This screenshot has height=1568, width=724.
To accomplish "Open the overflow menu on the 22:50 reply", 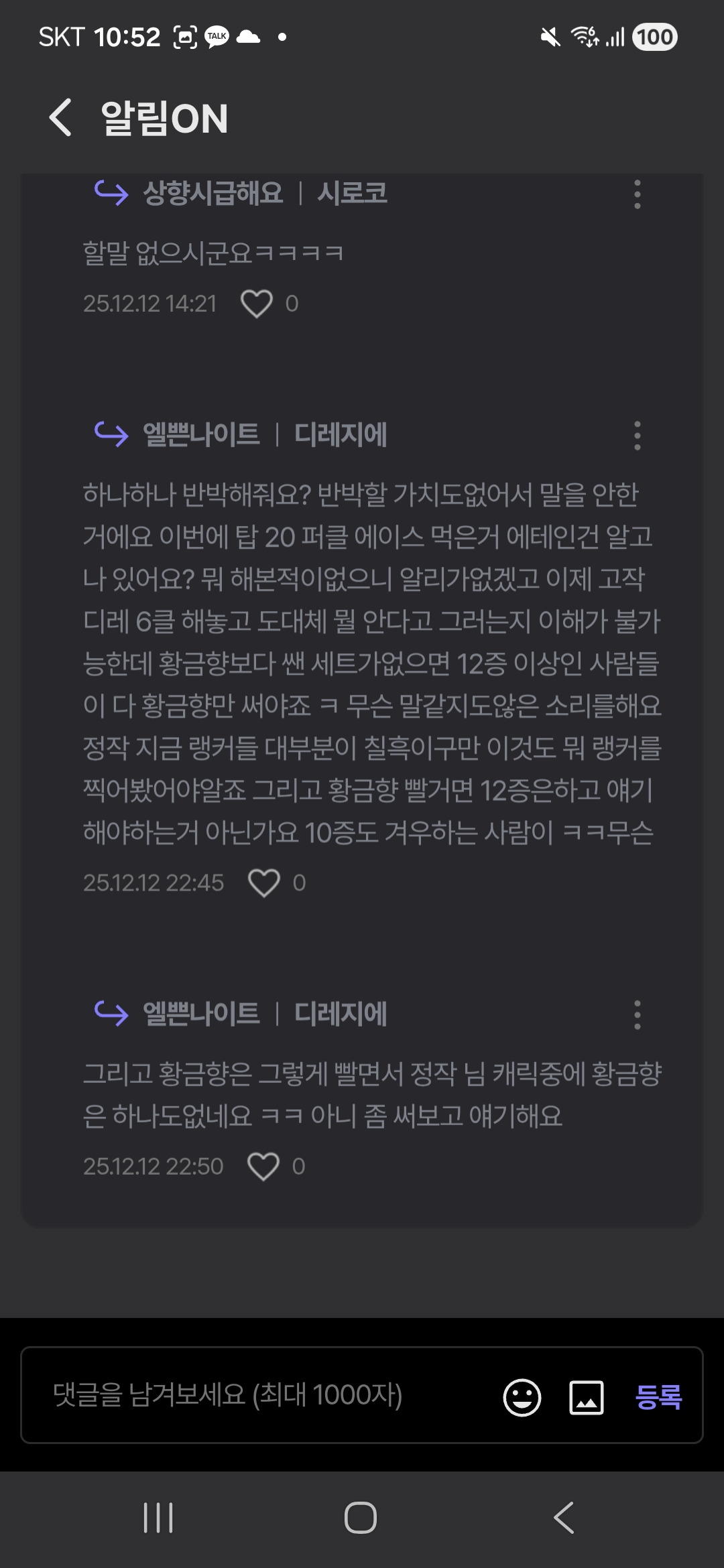I will (637, 1015).
